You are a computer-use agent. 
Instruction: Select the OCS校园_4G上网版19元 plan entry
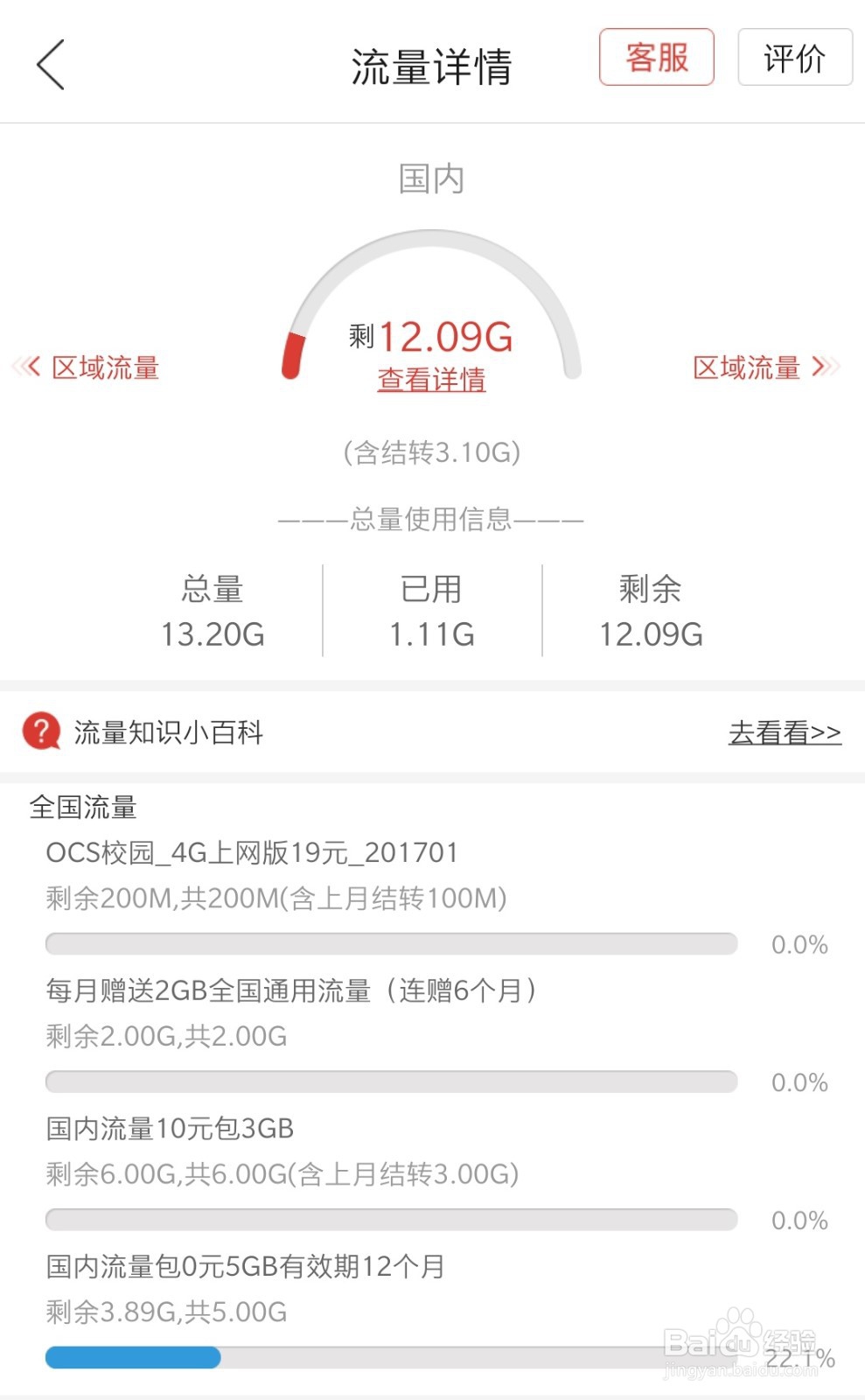[x=252, y=851]
